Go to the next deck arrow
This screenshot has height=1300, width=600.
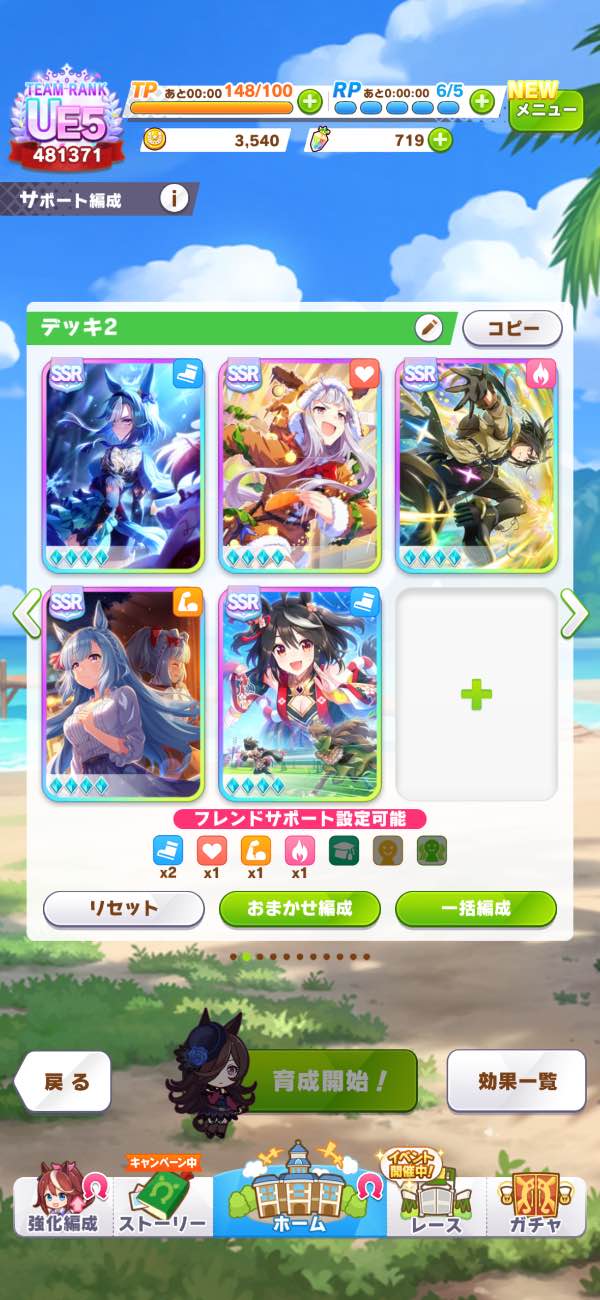(x=575, y=612)
